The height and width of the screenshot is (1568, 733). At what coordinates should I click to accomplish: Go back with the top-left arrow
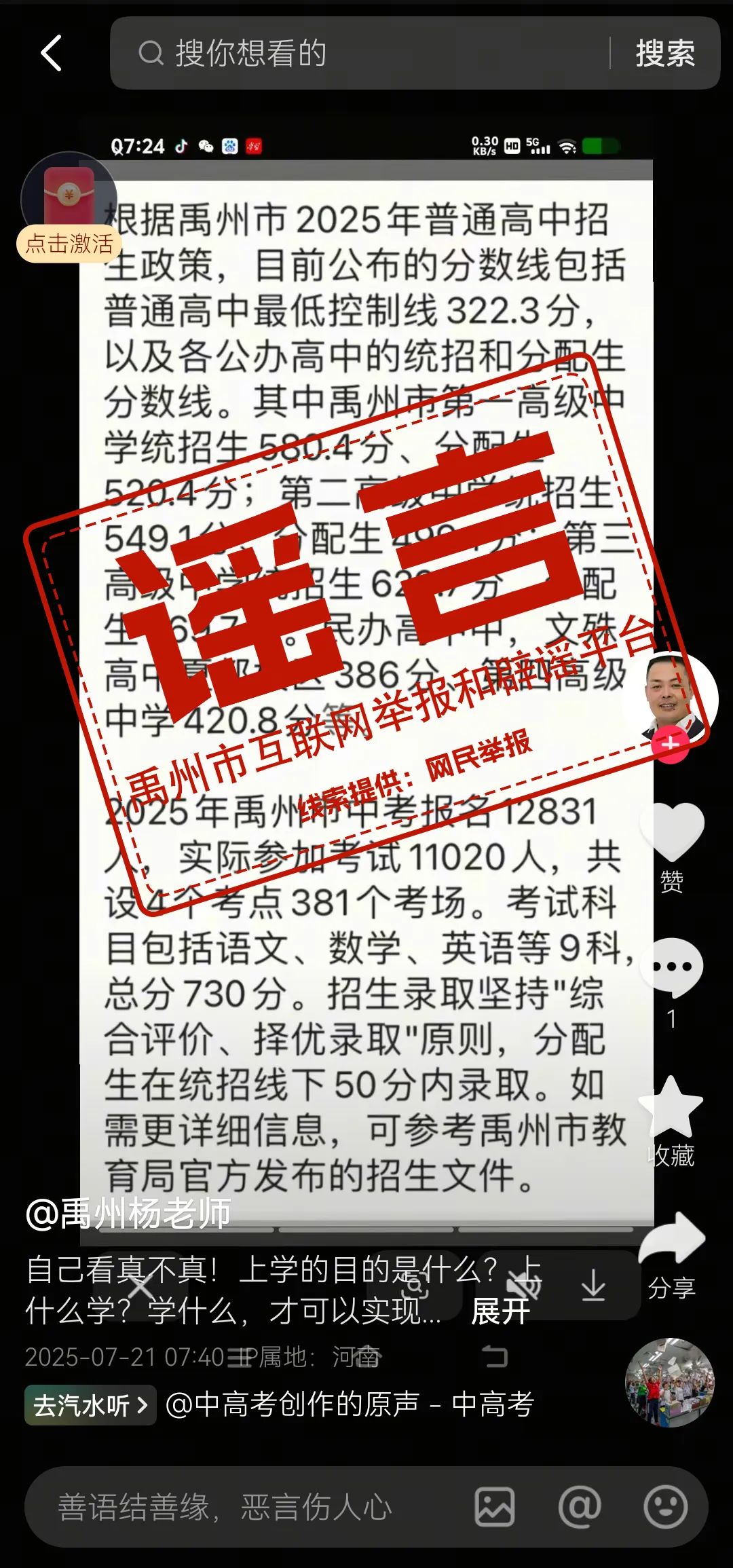point(52,53)
